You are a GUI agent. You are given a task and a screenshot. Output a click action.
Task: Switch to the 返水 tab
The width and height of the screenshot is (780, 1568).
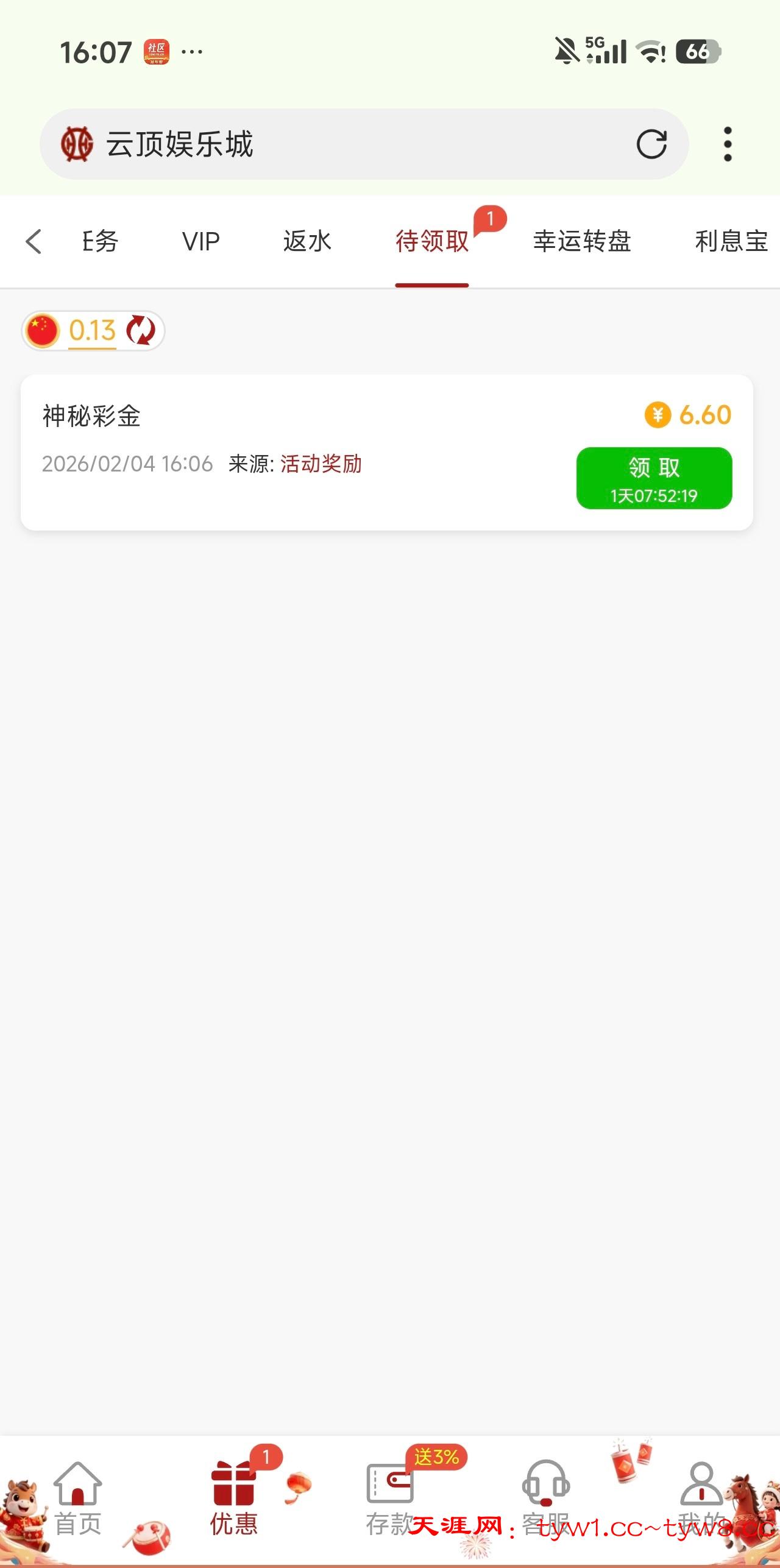click(307, 241)
